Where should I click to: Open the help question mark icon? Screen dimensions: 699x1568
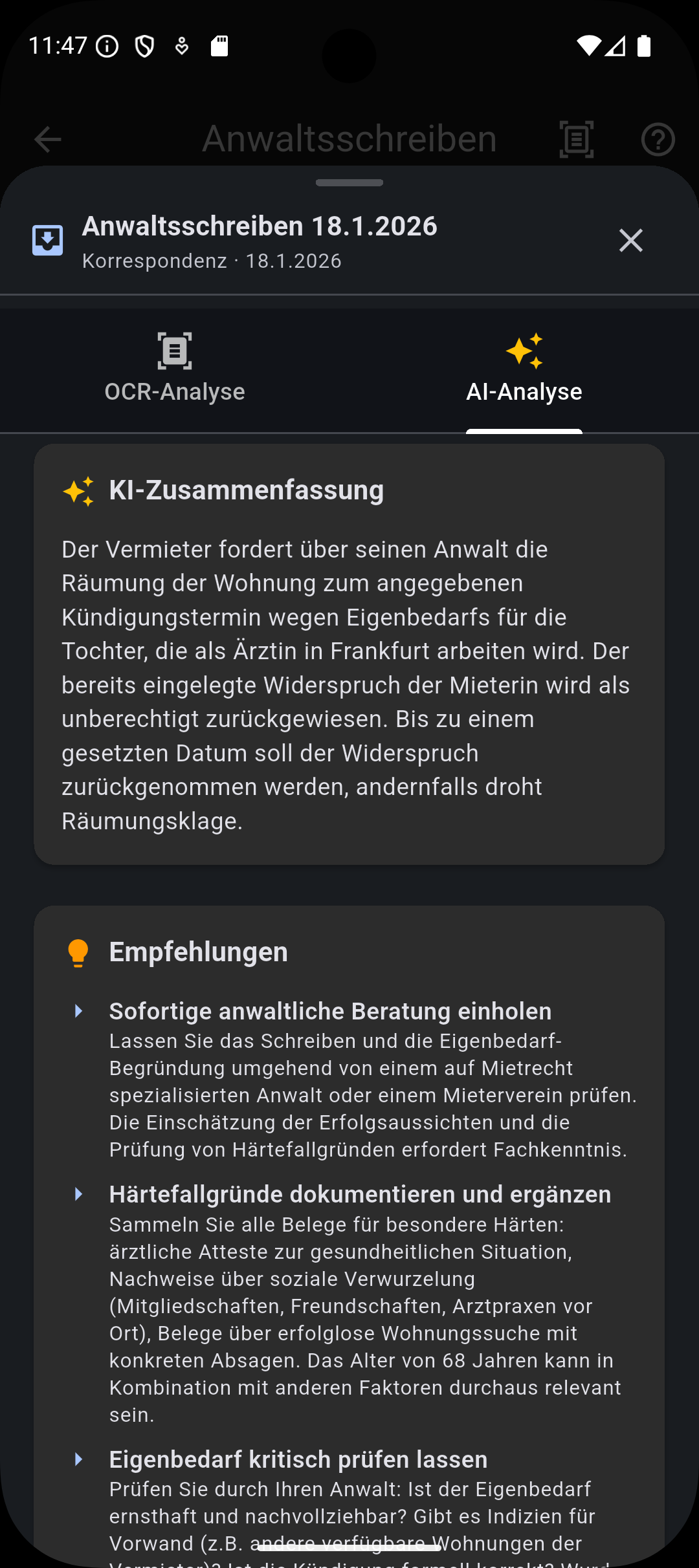(x=659, y=139)
